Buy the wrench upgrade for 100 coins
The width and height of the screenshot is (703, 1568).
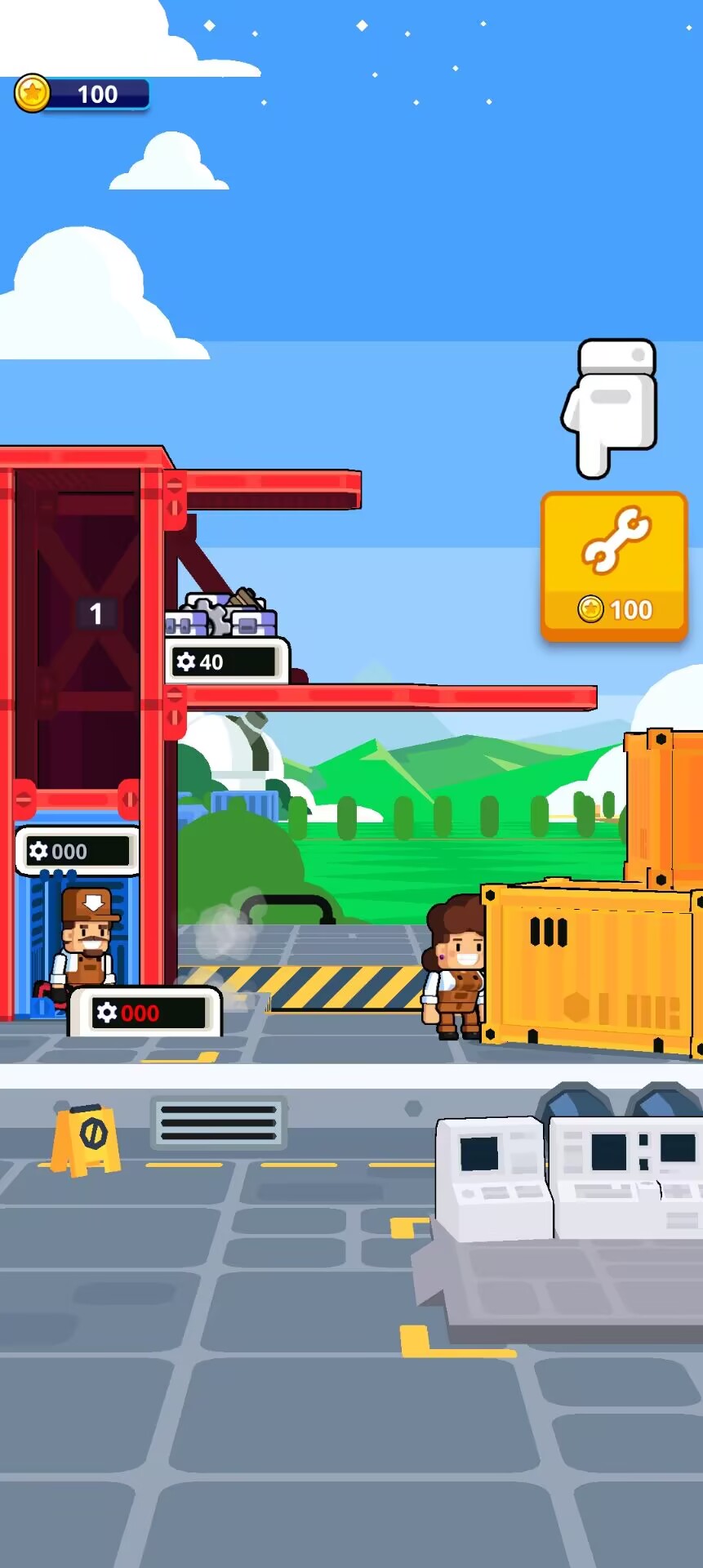point(614,566)
